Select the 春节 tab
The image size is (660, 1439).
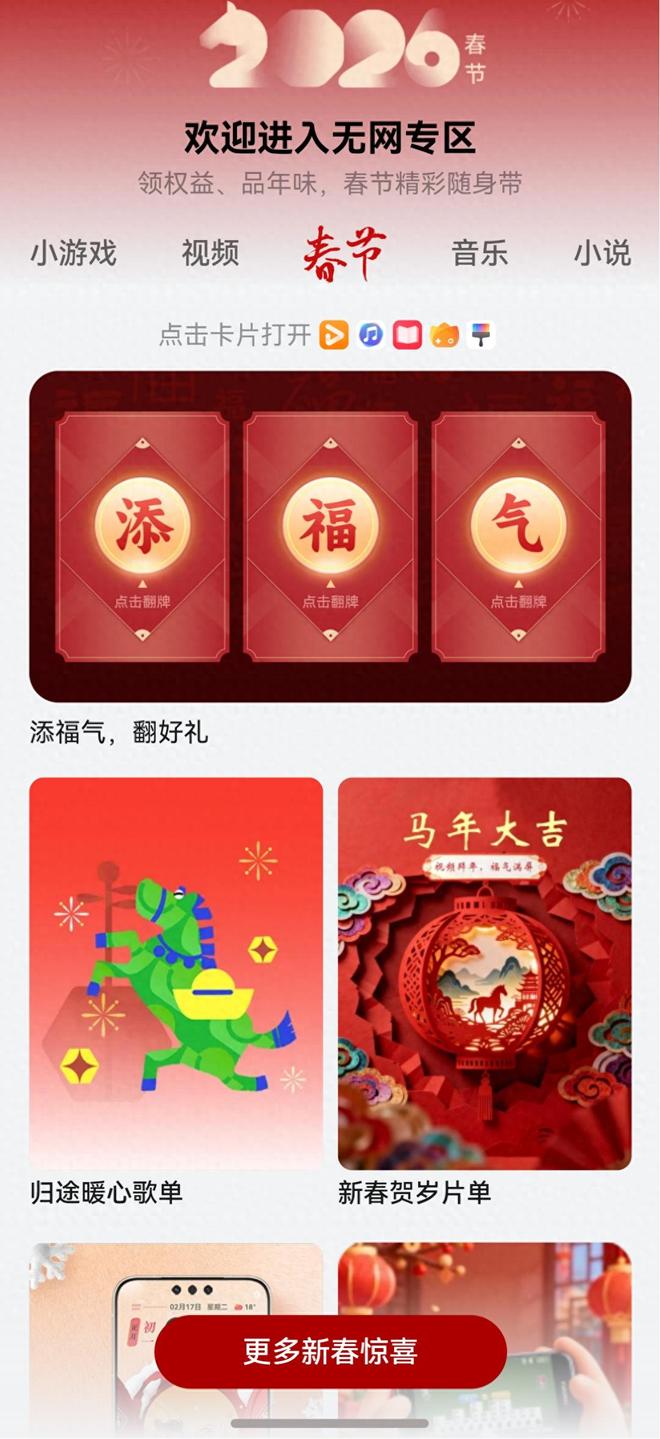[344, 253]
